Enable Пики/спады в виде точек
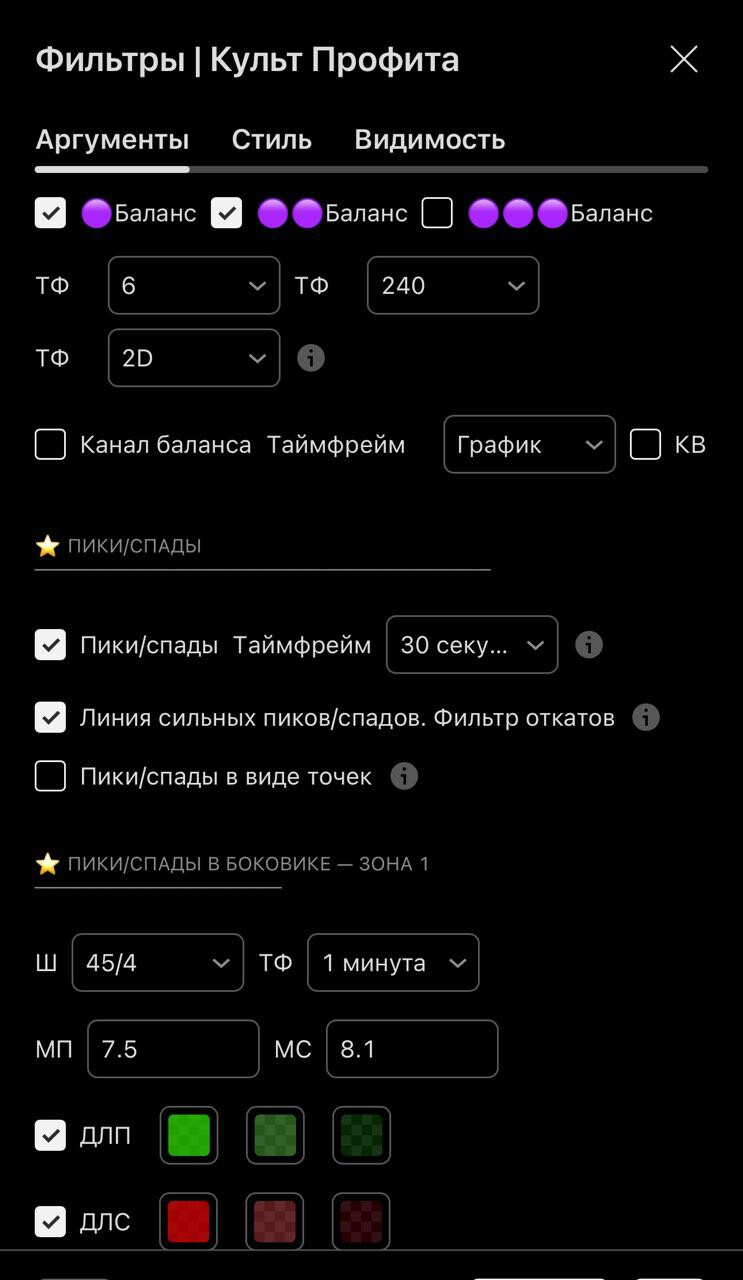This screenshot has height=1280, width=743. click(x=51, y=776)
